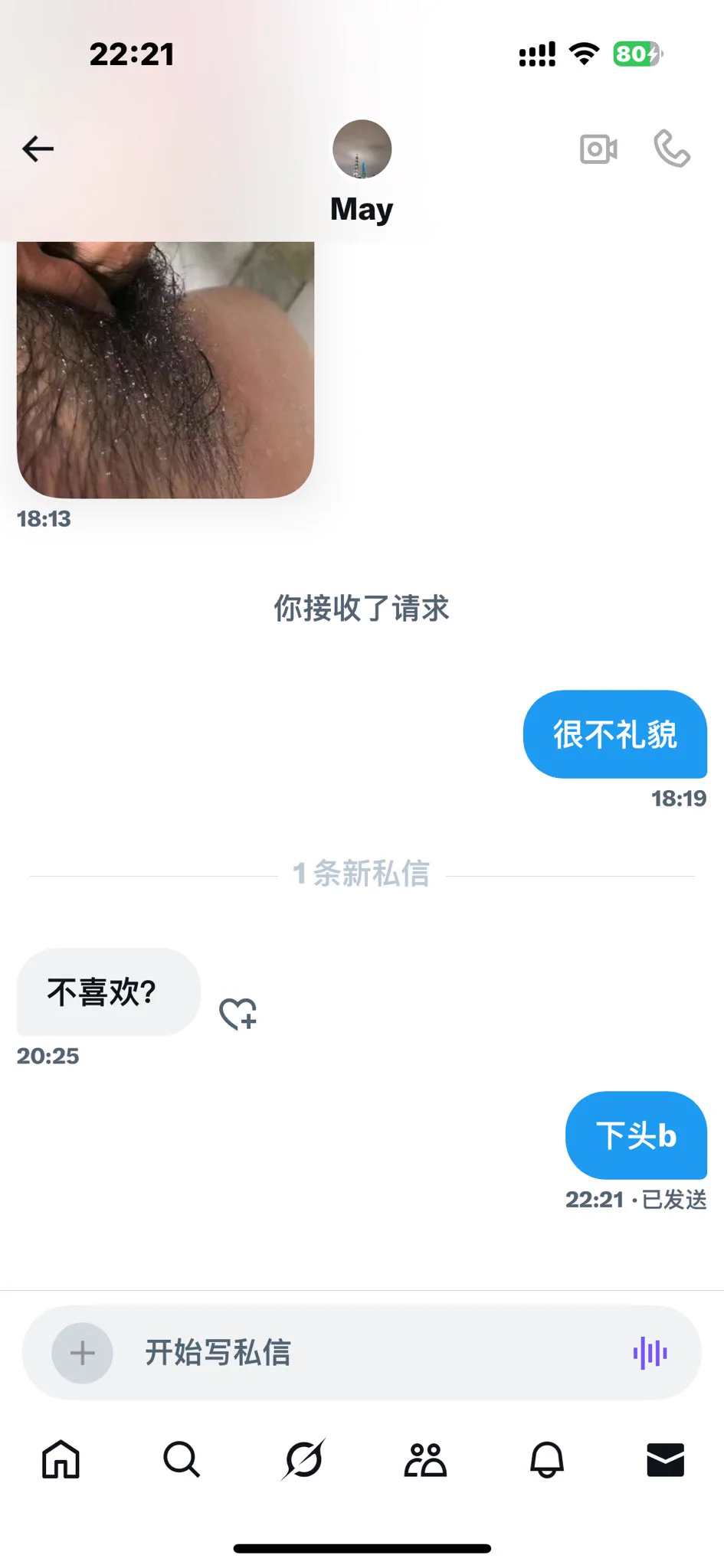The image size is (724, 1568).
Task: Switch to the Communities tab
Action: coord(425,1459)
